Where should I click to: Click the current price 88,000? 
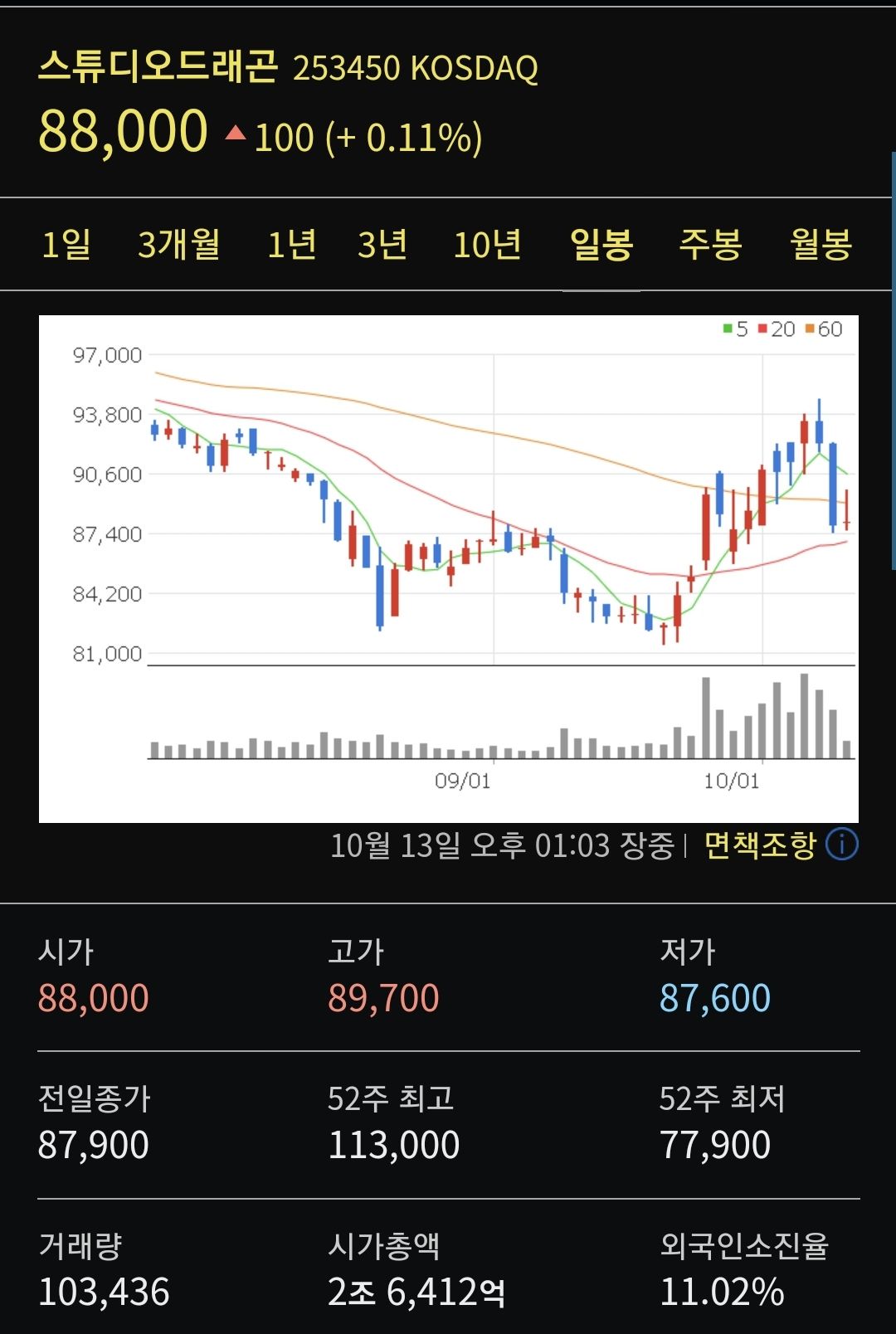click(122, 132)
